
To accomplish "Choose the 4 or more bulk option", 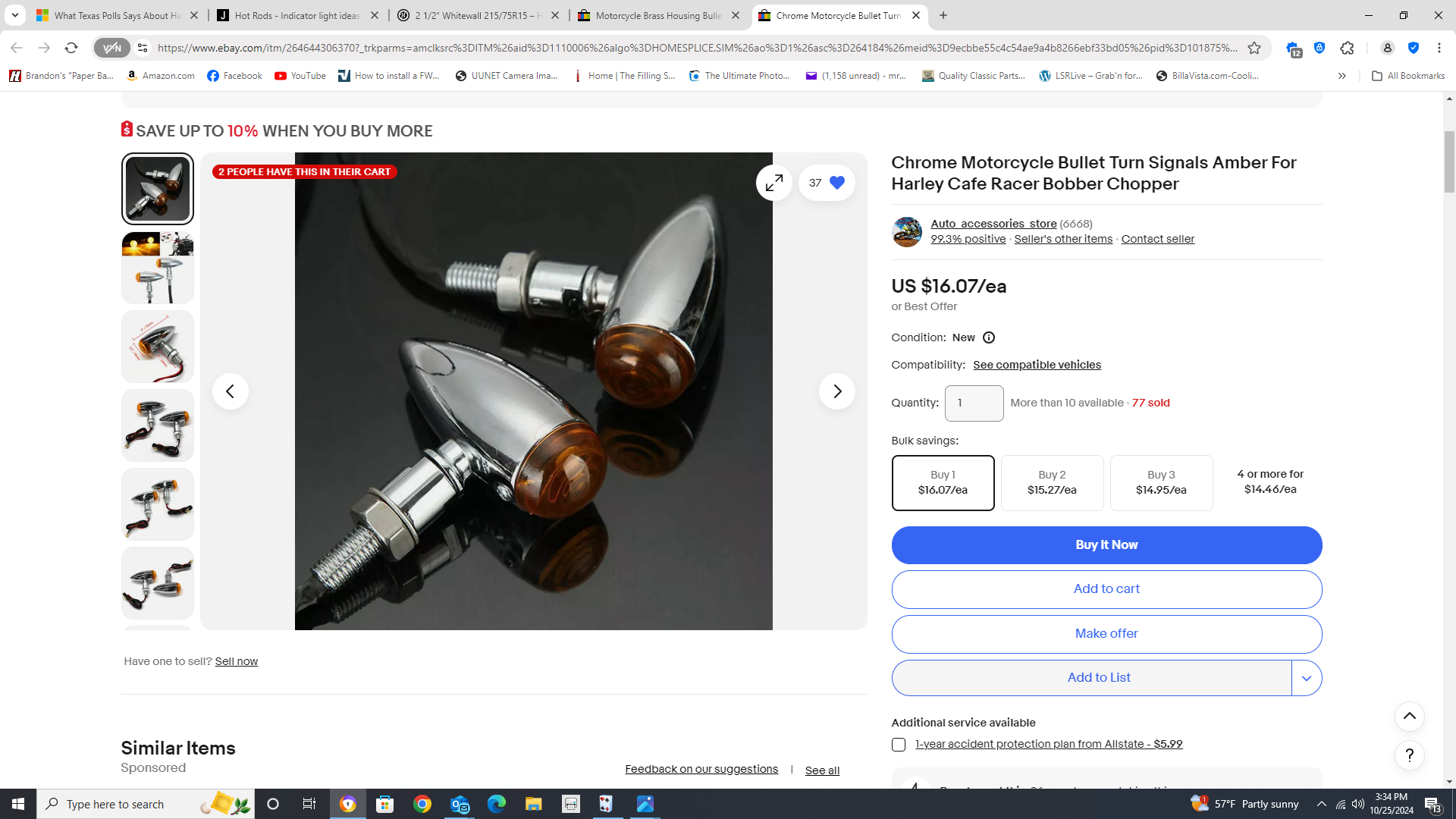I will pos(1269,482).
